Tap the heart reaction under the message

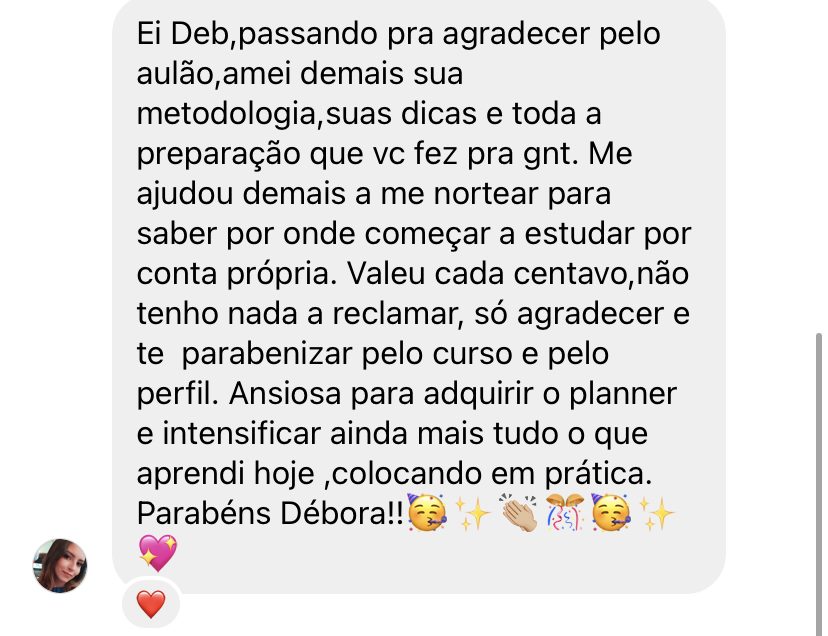[150, 603]
